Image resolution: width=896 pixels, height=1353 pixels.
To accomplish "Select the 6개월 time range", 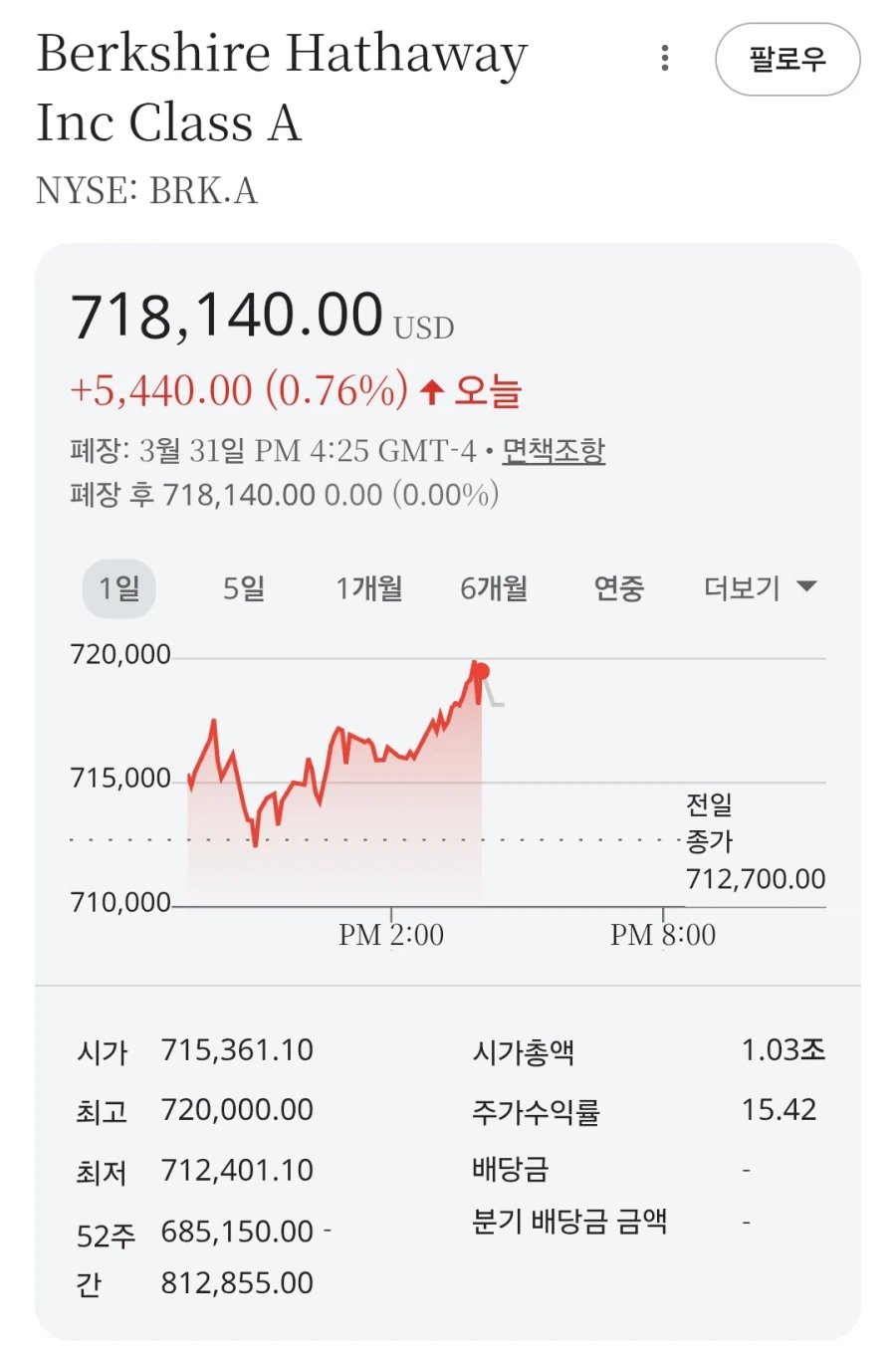I will click(x=495, y=588).
